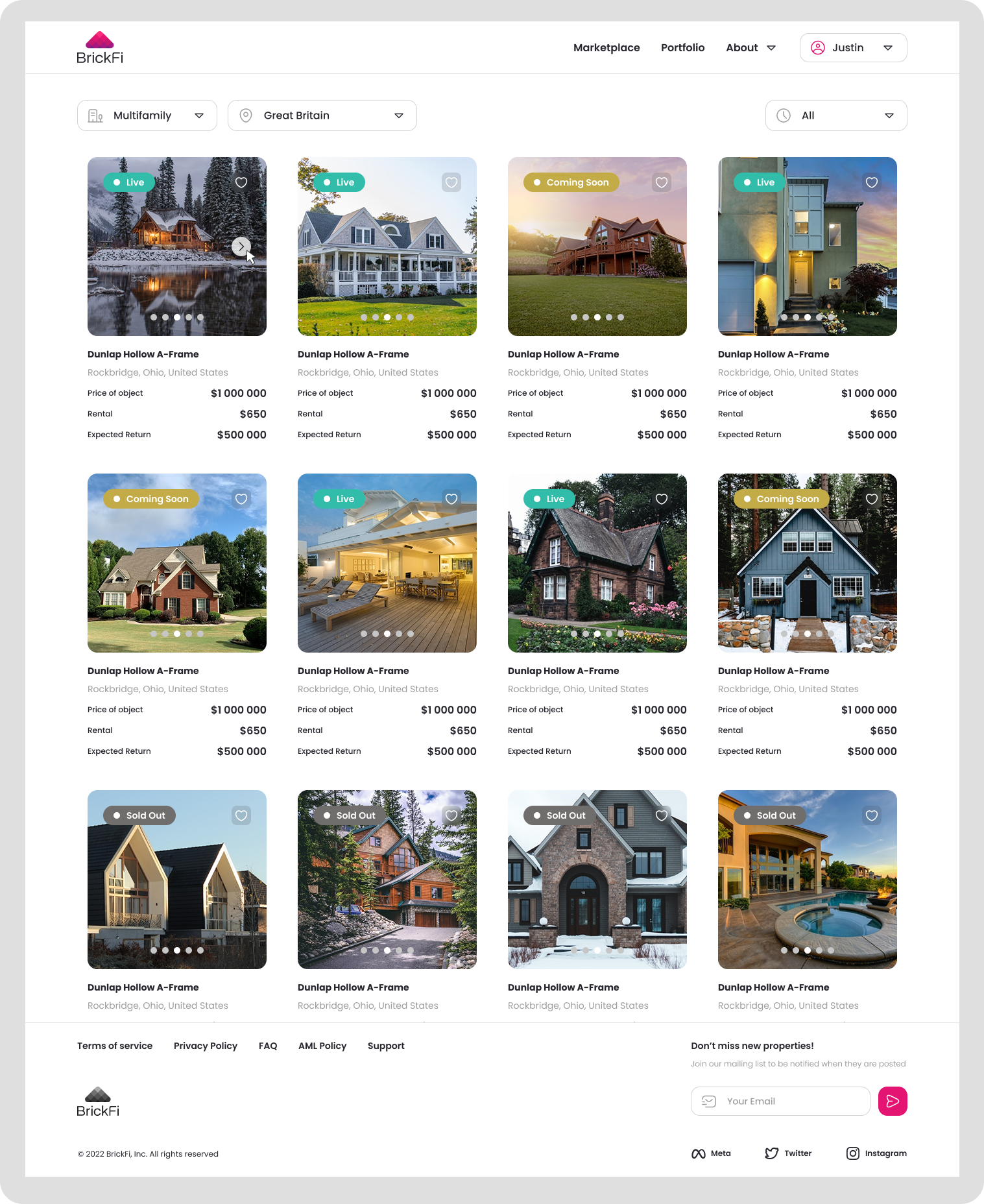984x1204 pixels.
Task: Read the AML Policy
Action: (x=322, y=1046)
